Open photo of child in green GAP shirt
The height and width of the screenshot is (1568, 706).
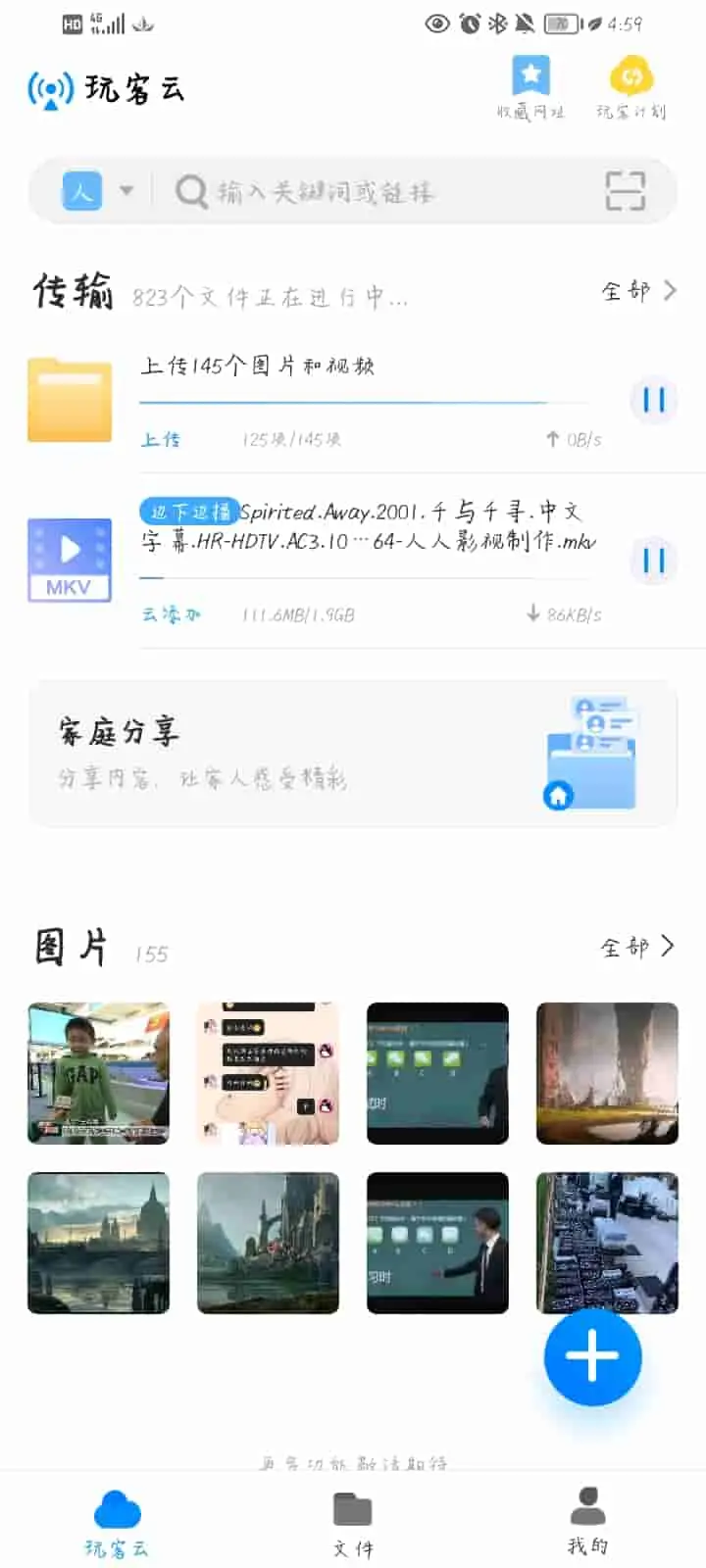coord(98,1073)
